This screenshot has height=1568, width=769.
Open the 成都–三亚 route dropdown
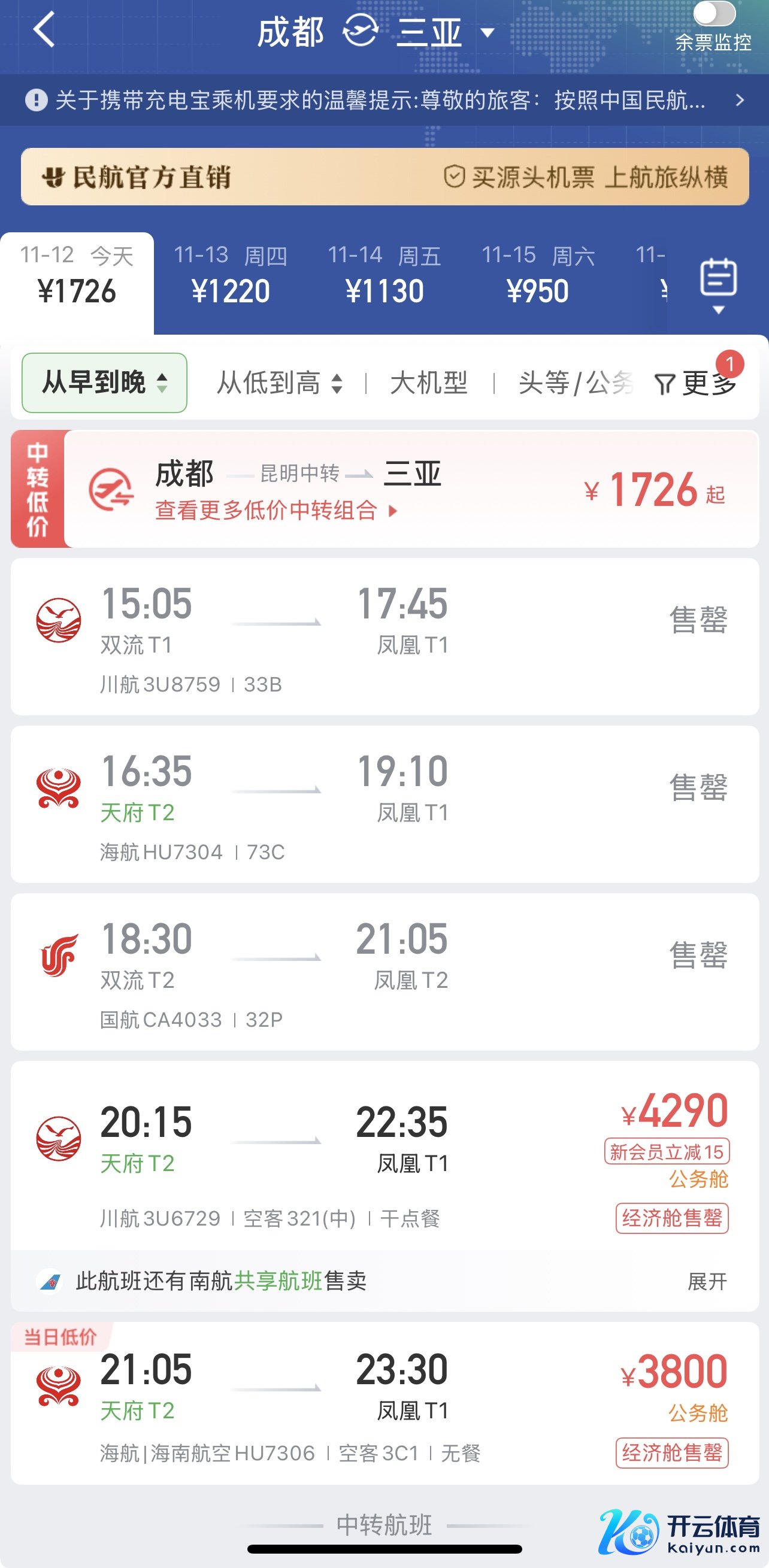(x=486, y=32)
